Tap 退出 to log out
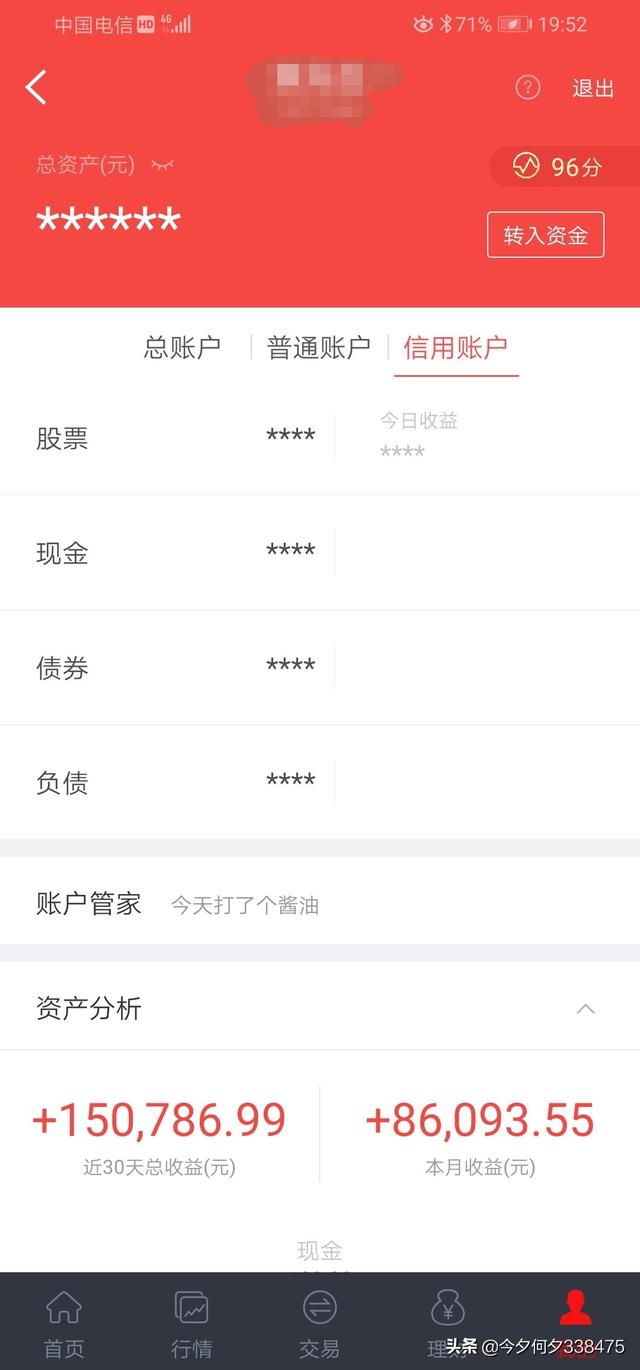This screenshot has height=1370, width=640. (593, 88)
